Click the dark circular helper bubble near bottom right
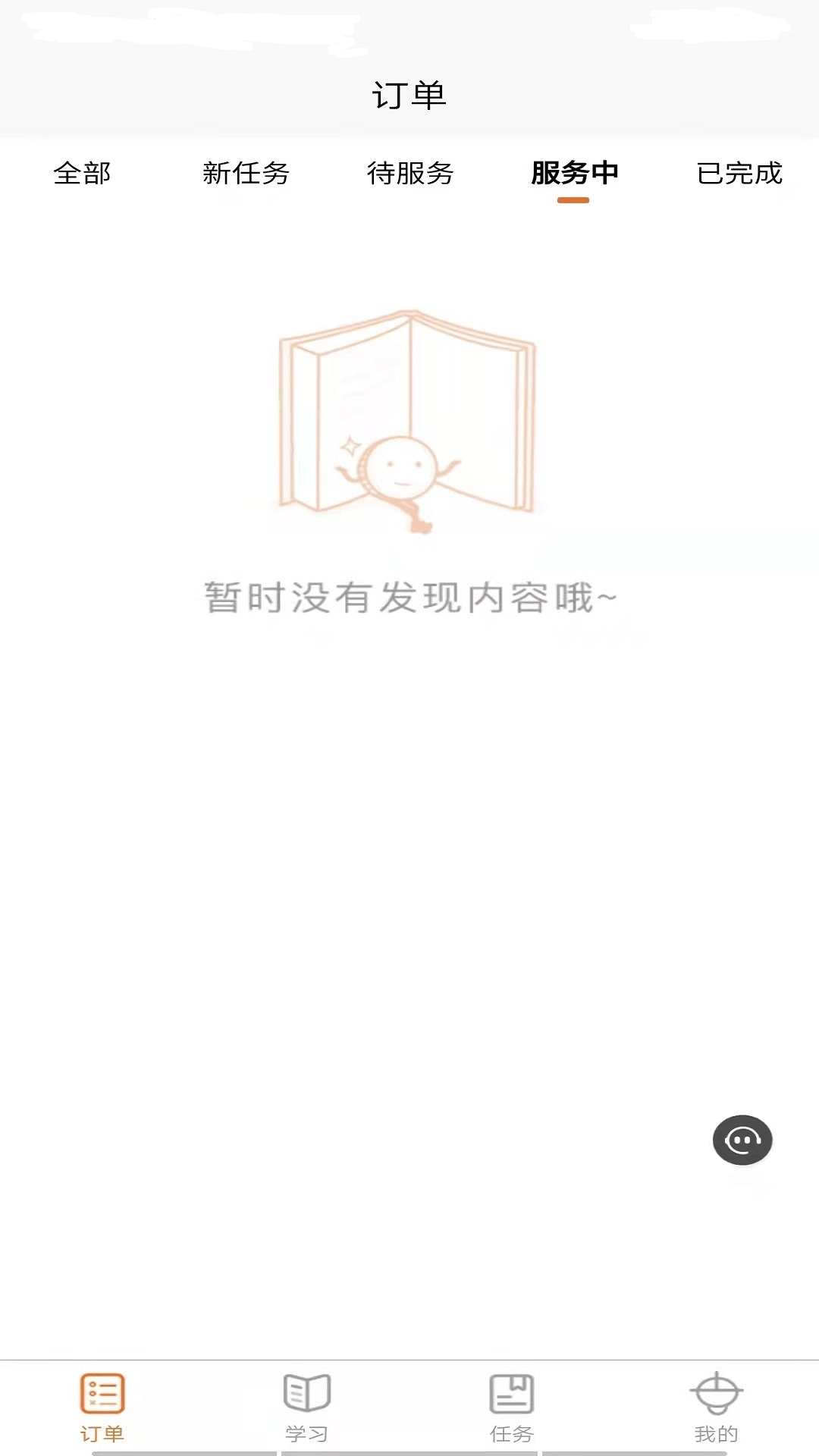Viewport: 819px width, 1456px height. click(742, 1140)
